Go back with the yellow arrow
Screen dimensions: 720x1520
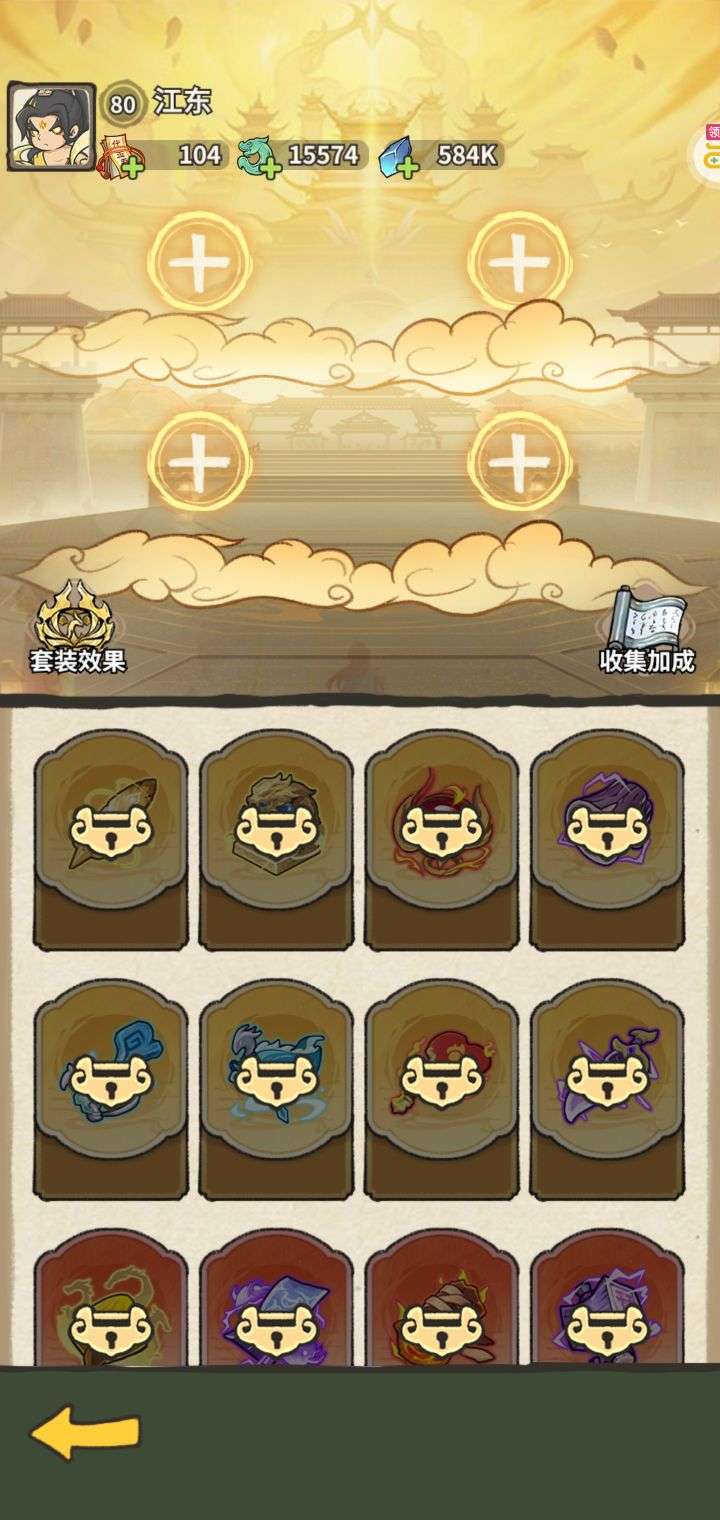pyautogui.click(x=84, y=1432)
